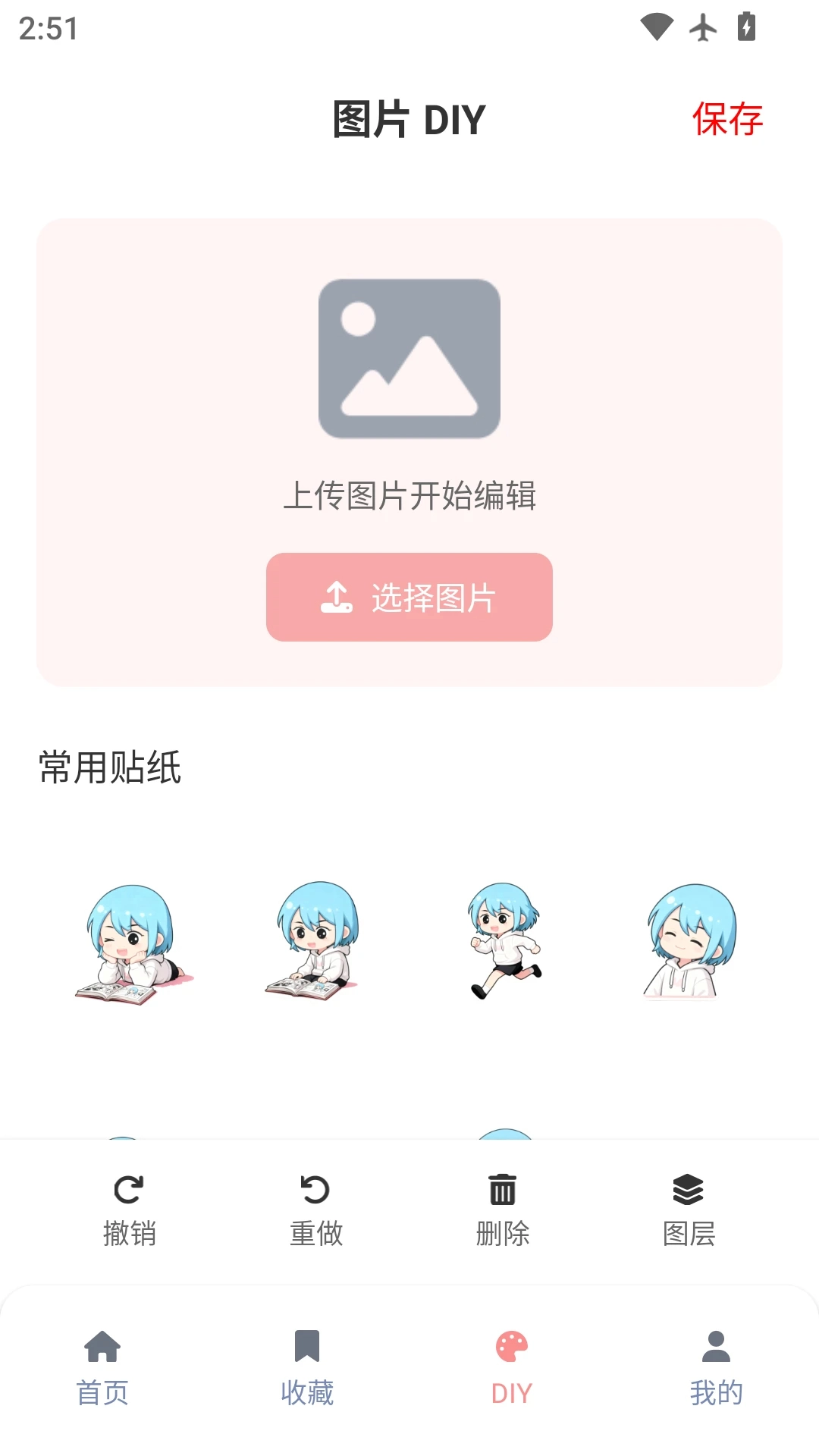Tap the 保存 save link
This screenshot has height=1456, width=819.
pos(727,119)
